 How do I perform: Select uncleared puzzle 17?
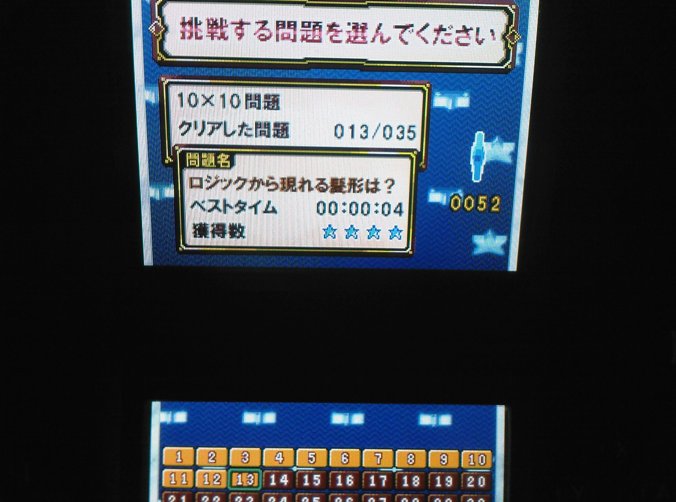[378, 479]
